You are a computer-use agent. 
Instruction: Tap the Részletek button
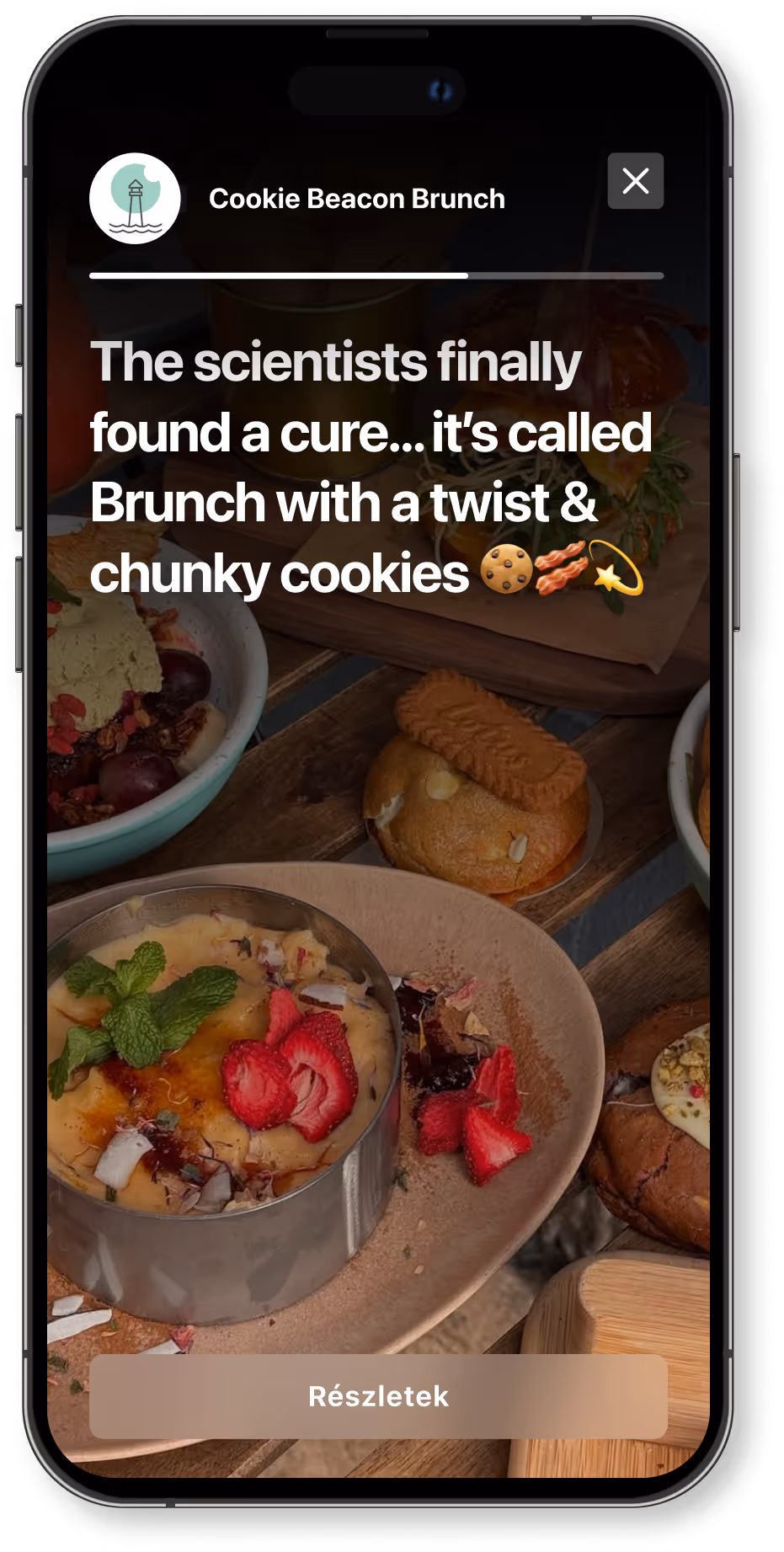(x=378, y=1395)
